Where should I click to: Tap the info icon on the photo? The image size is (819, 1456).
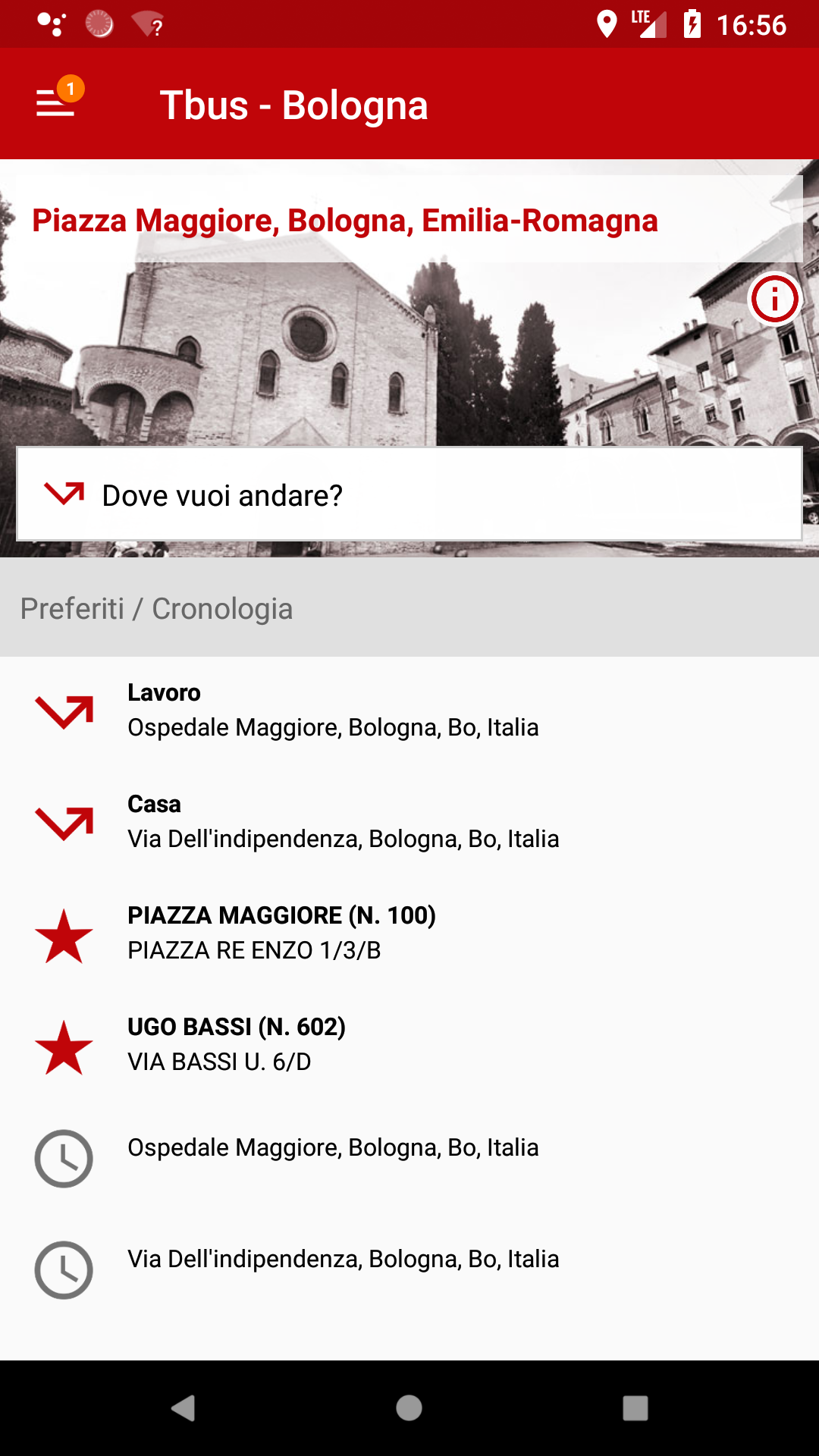click(x=774, y=299)
